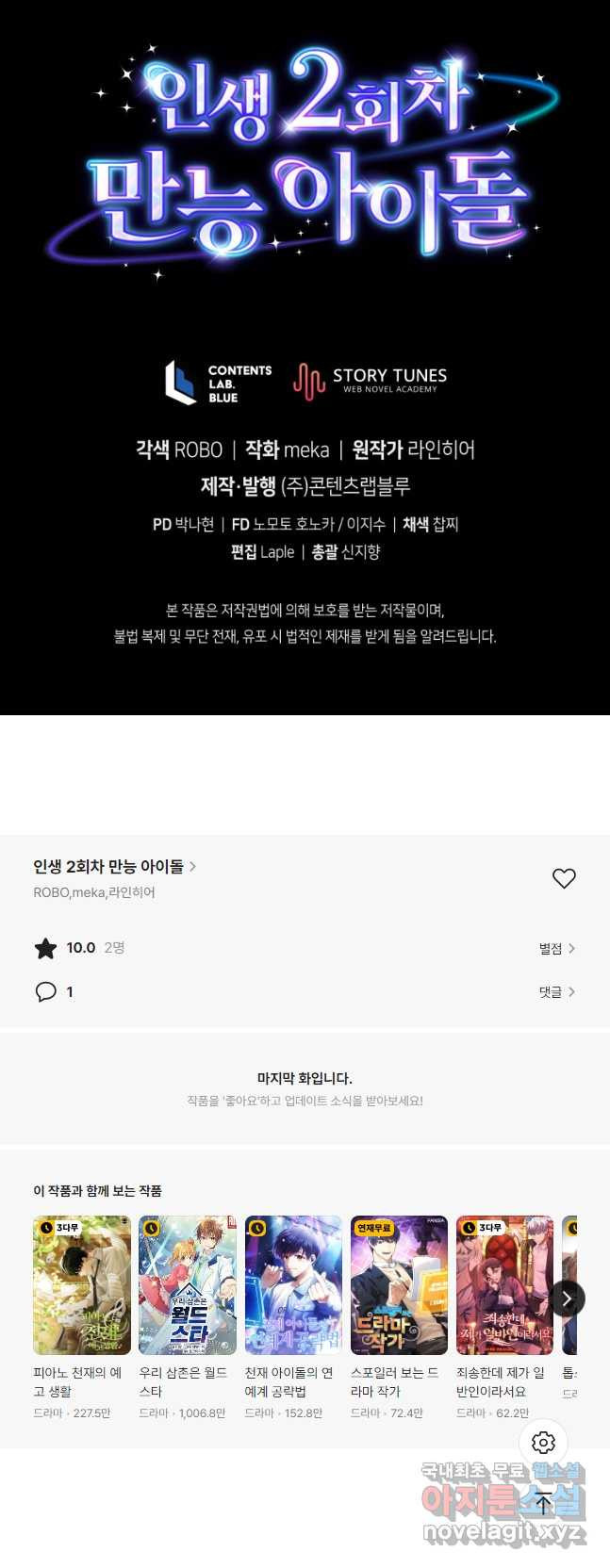Open 피아노 천재의 예고 생활

pos(82,1285)
